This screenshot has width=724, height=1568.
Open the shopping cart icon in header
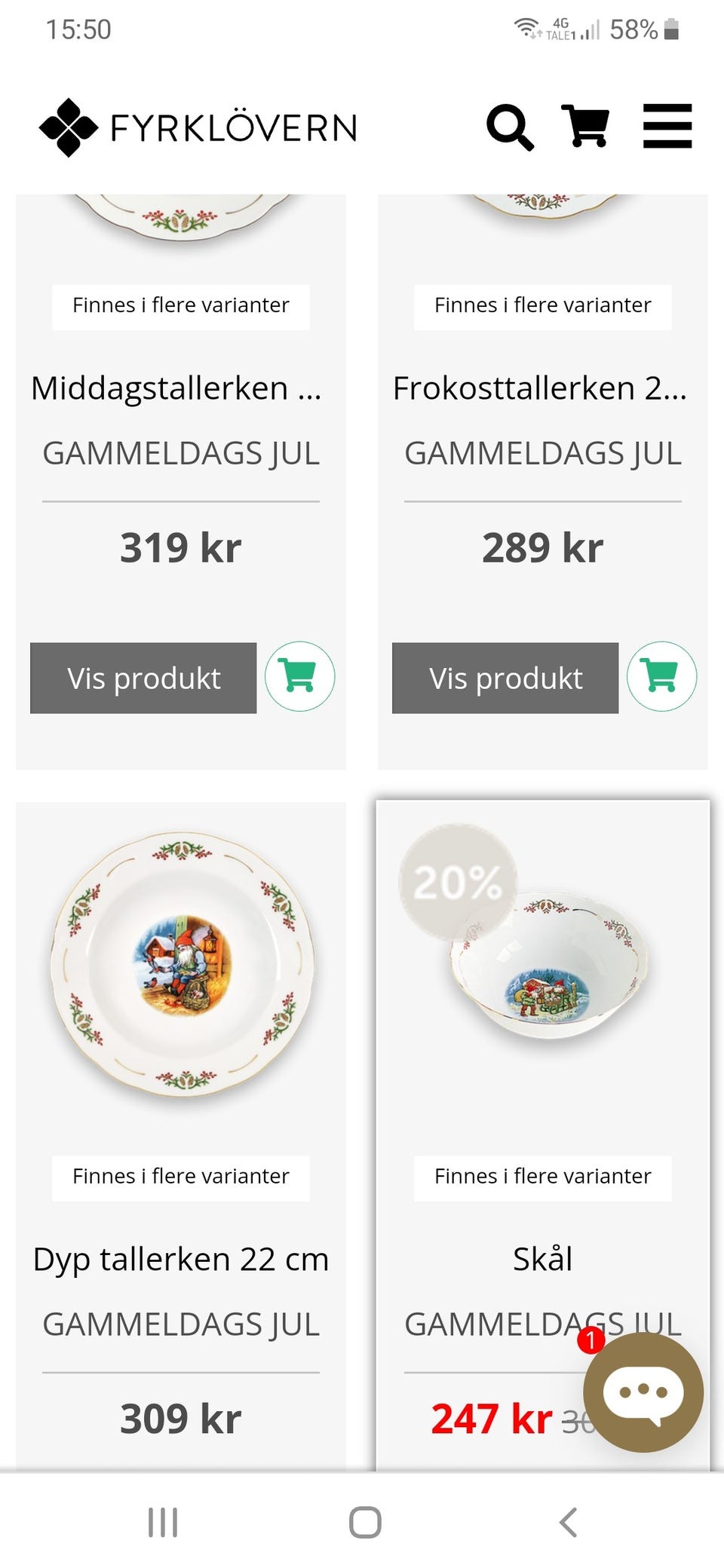586,127
